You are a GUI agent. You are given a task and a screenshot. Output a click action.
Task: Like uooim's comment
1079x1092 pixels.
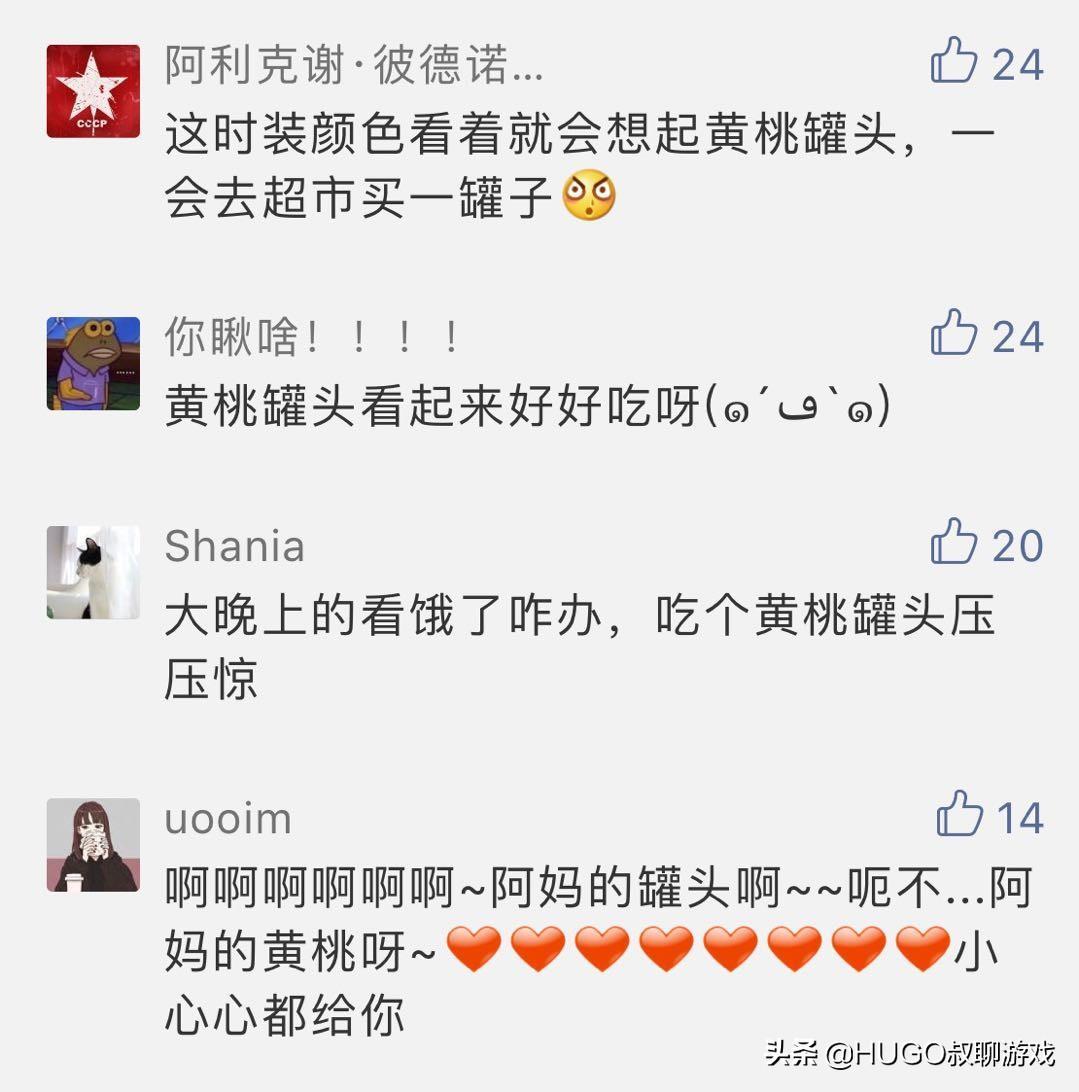[960, 815]
